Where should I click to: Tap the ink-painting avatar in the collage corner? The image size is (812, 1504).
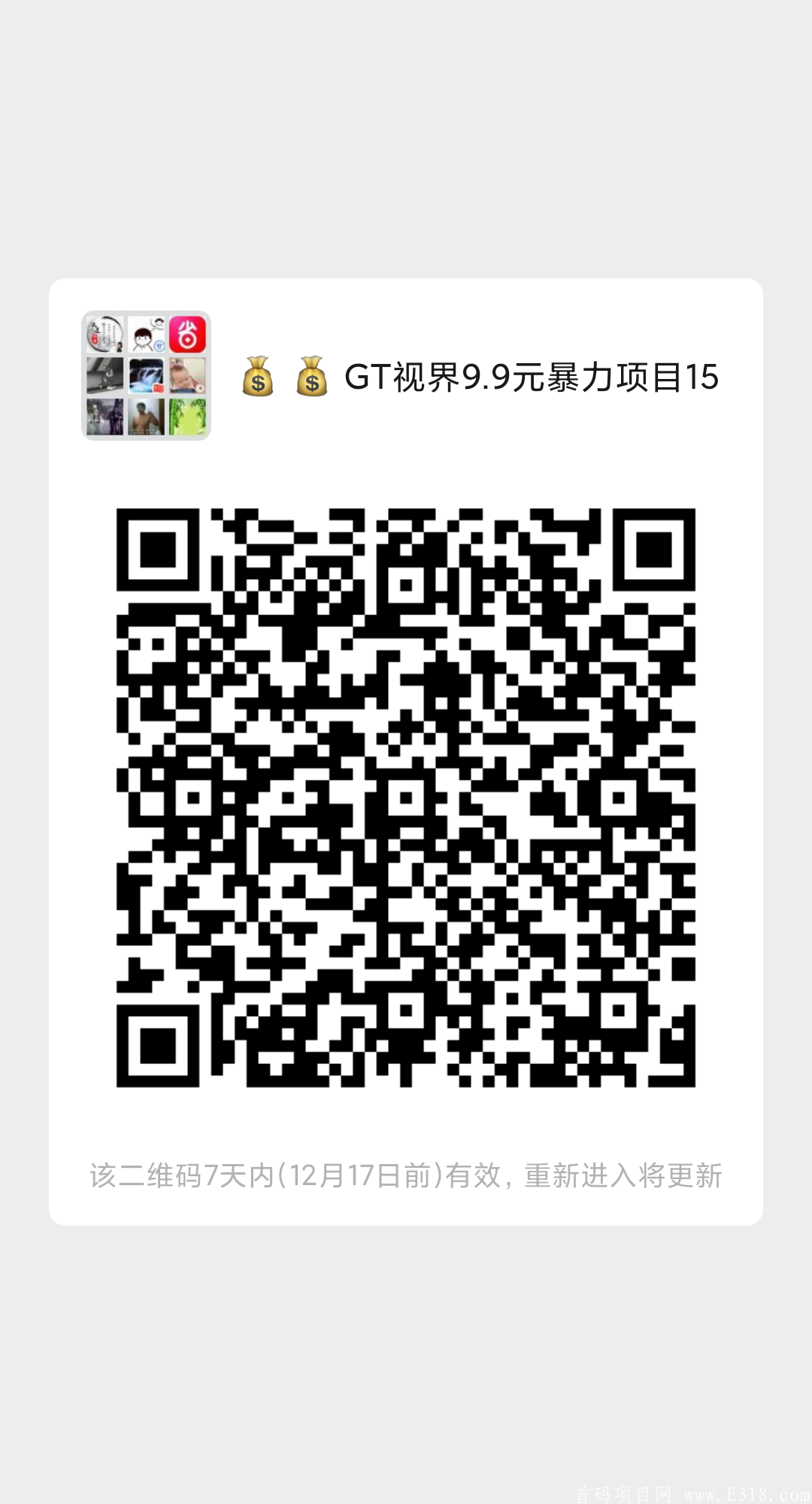tap(104, 335)
